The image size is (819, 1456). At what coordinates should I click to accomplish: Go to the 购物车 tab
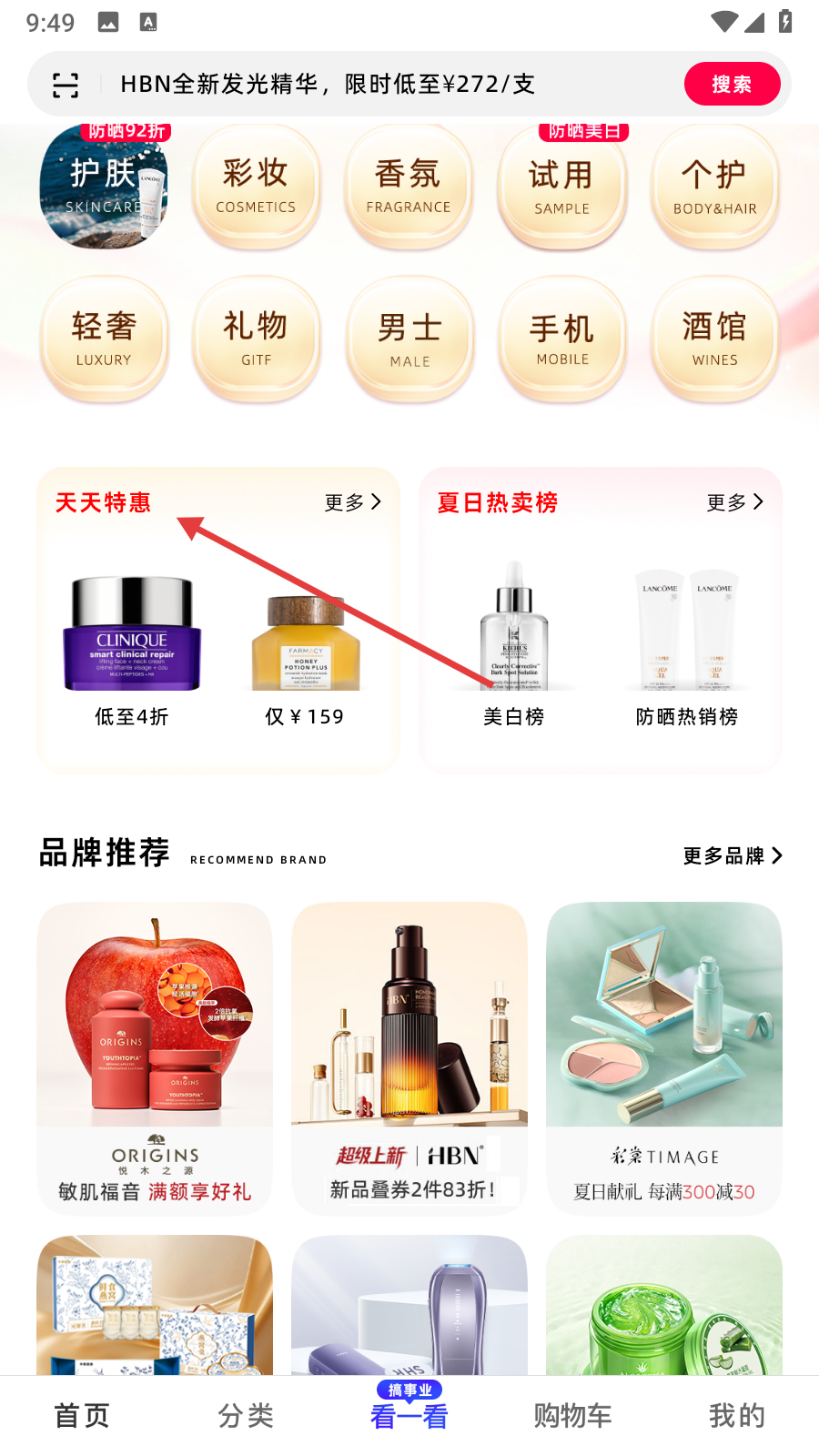(x=573, y=1415)
